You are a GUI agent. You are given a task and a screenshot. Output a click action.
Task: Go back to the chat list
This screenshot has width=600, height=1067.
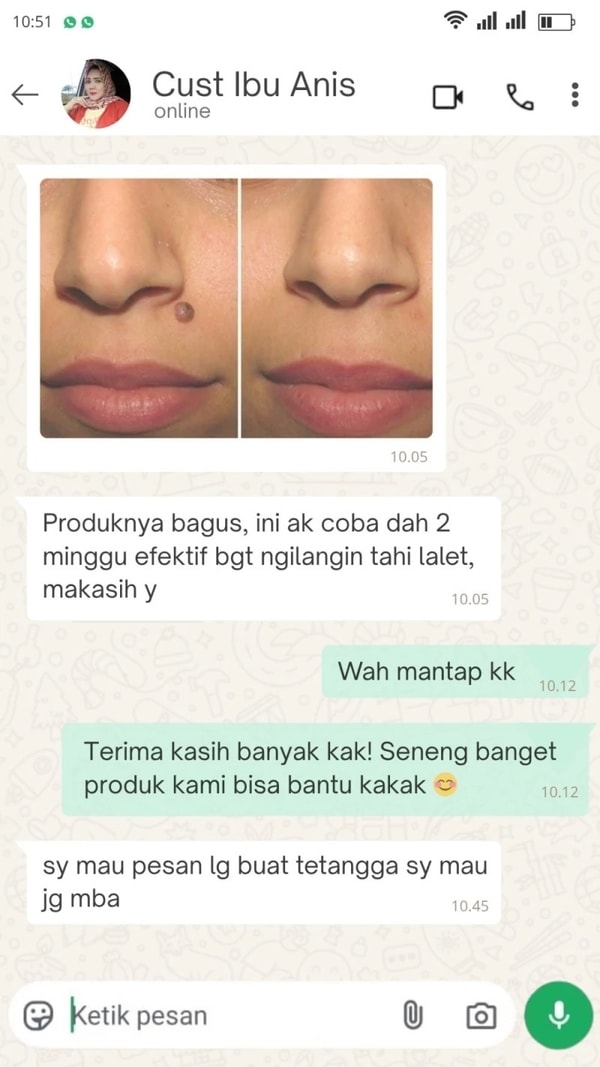pyautogui.click(x=25, y=95)
